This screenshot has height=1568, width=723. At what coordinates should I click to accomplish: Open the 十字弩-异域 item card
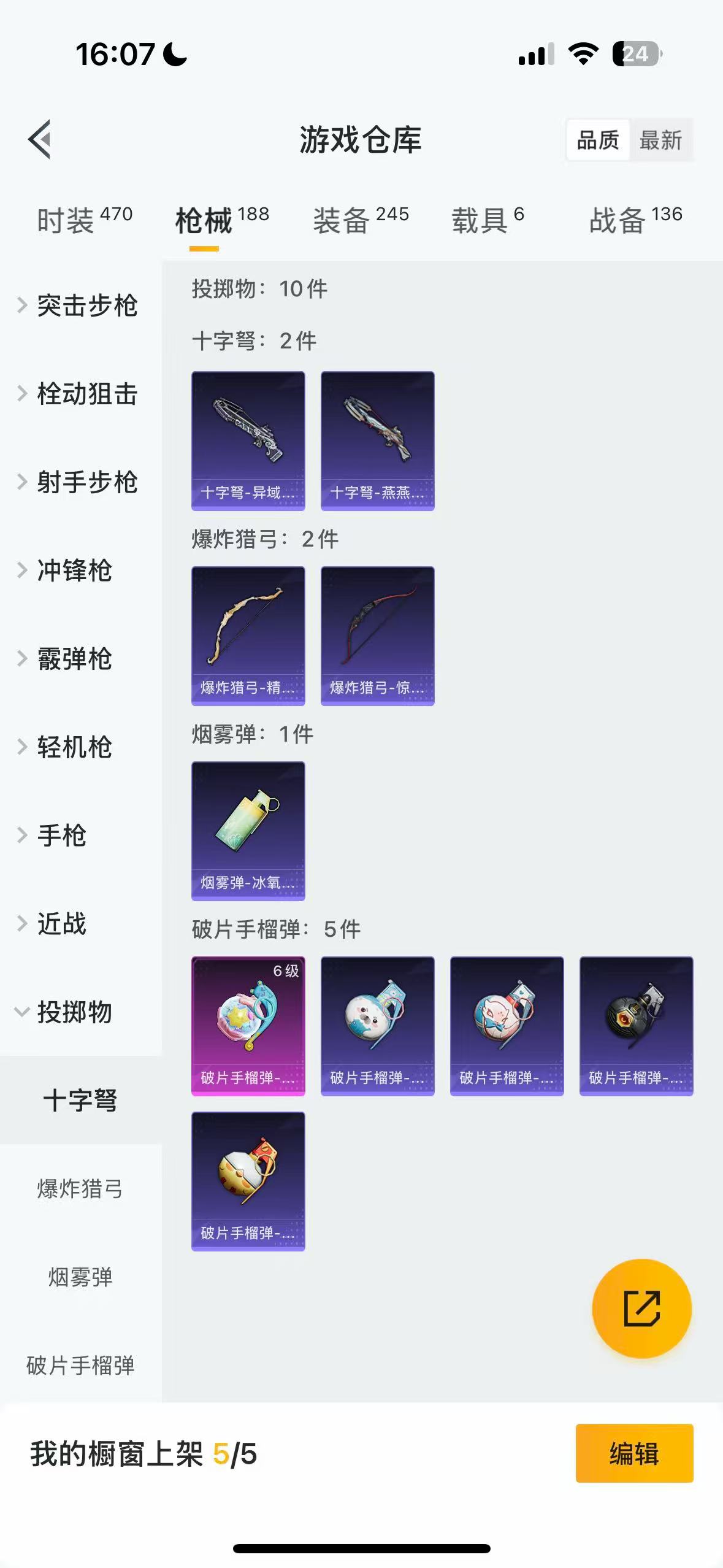pos(248,440)
